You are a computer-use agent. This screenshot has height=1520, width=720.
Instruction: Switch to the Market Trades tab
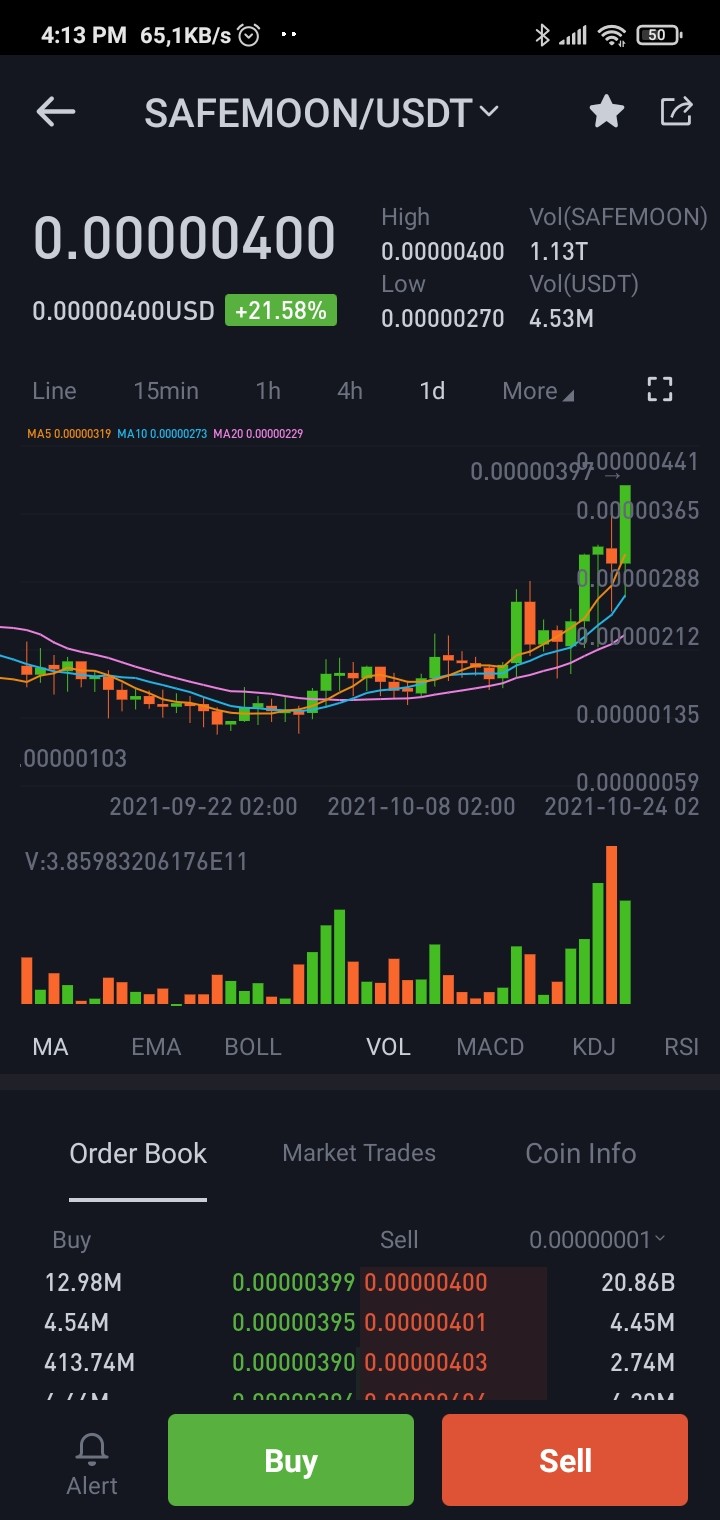[x=359, y=1153]
